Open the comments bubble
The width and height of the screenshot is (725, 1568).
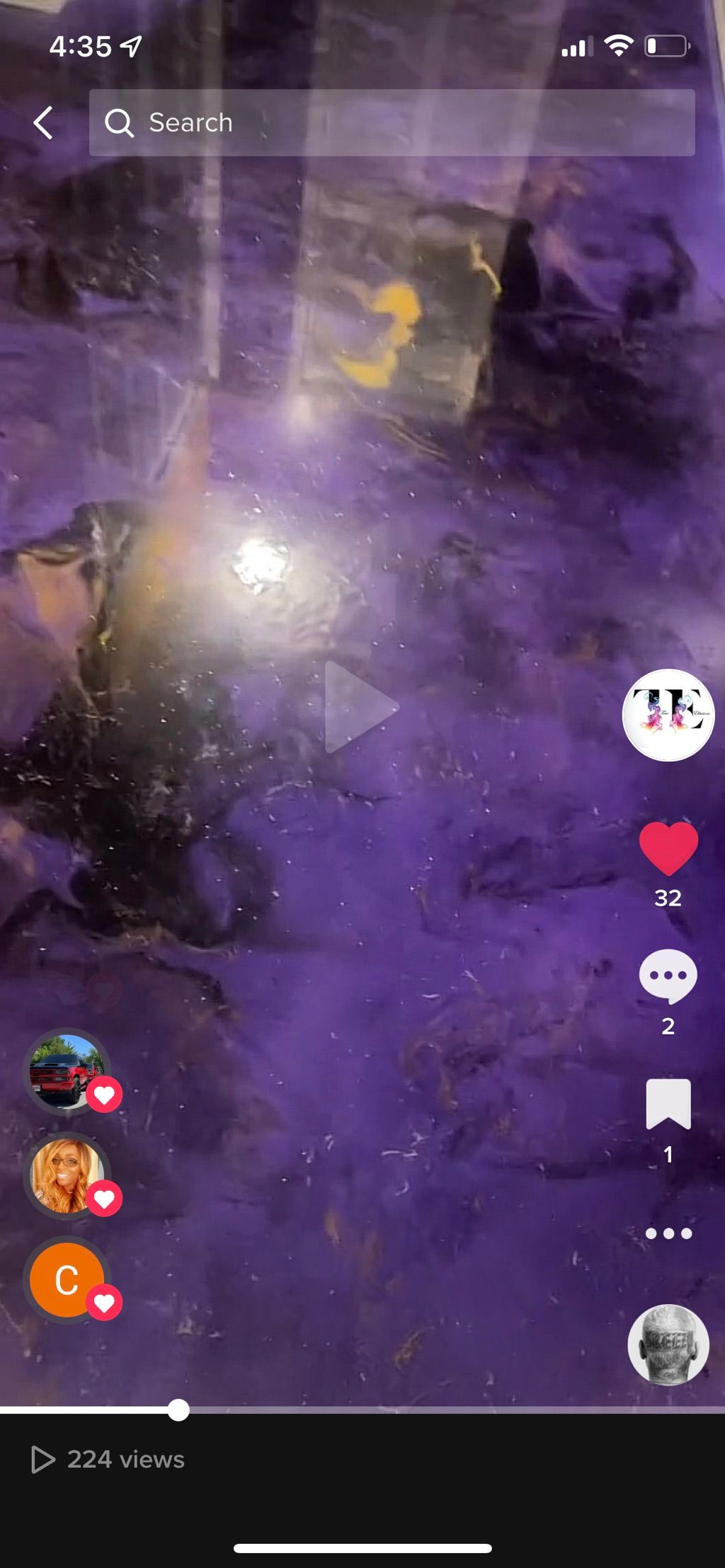668,976
